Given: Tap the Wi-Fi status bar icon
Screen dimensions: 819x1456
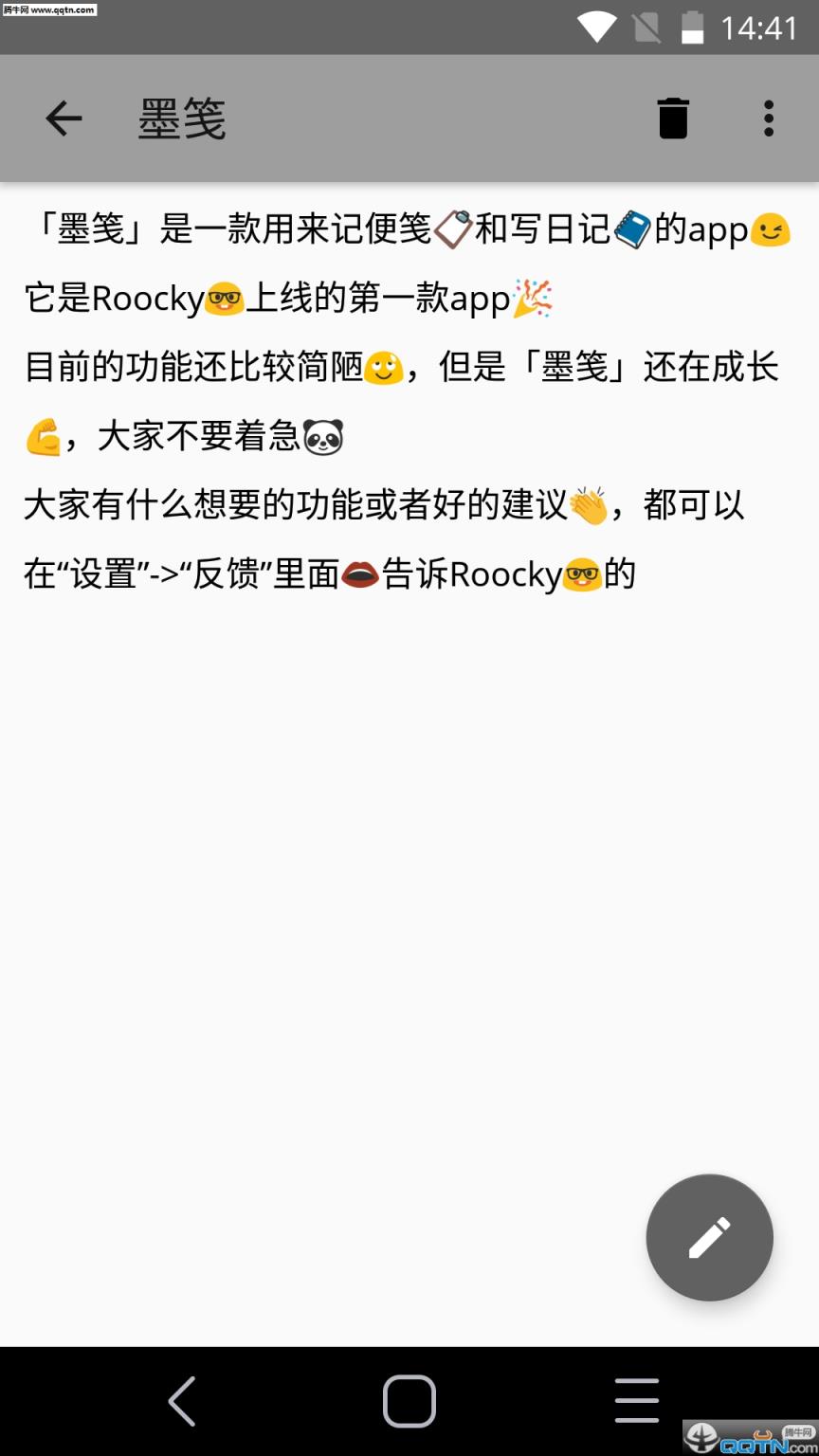Looking at the screenshot, I should coord(595,28).
